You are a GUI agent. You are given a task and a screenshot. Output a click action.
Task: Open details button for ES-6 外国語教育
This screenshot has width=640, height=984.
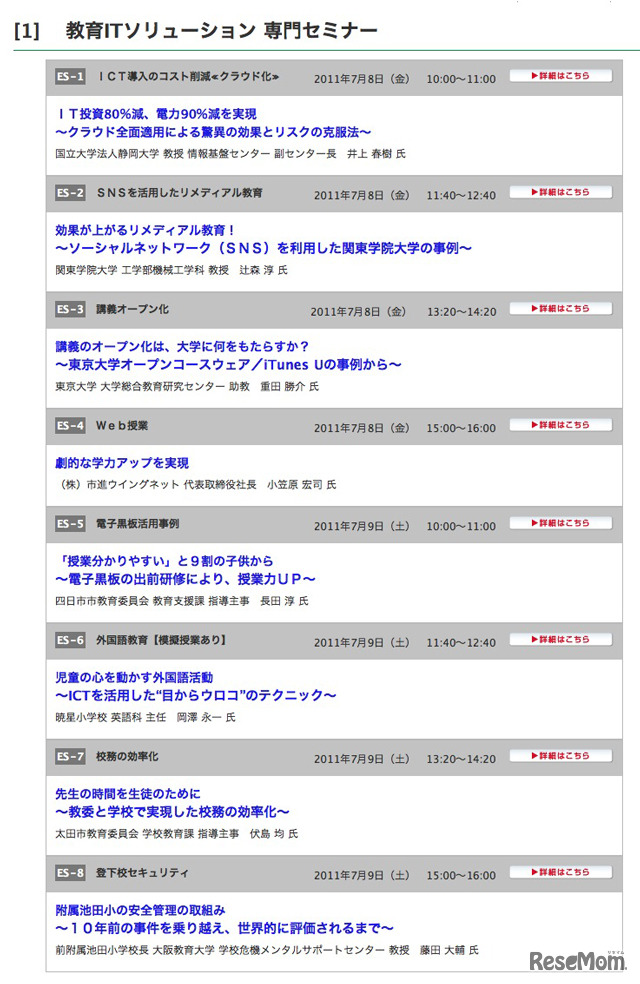click(560, 639)
